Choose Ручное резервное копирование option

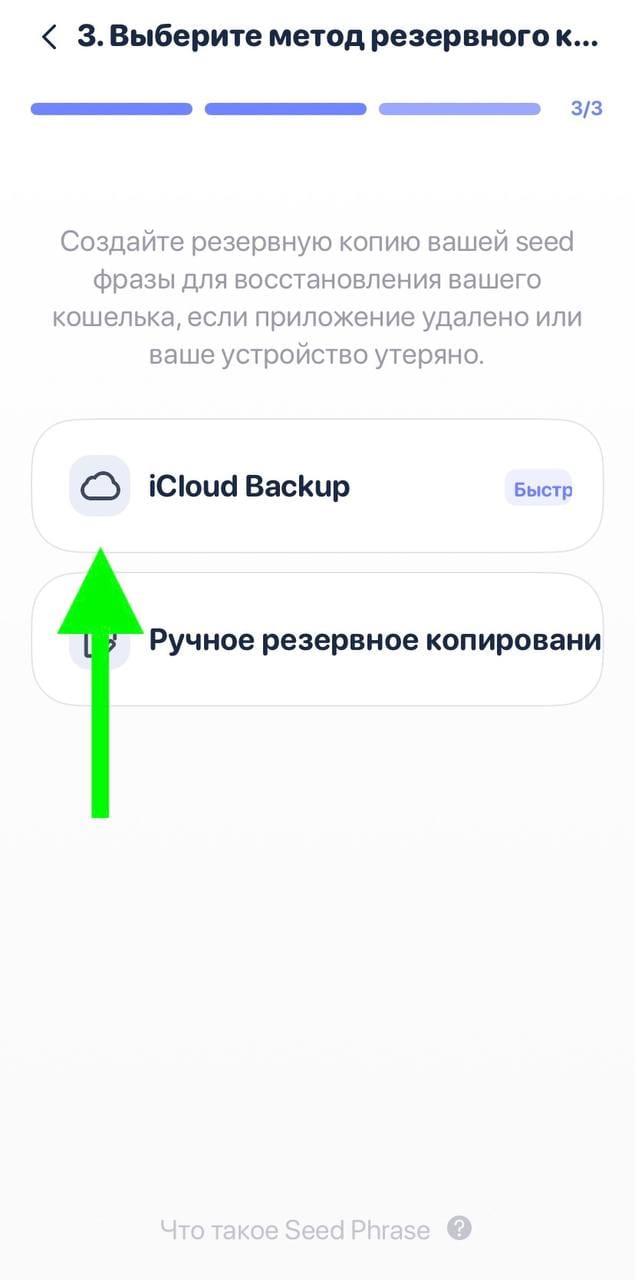tap(374, 641)
